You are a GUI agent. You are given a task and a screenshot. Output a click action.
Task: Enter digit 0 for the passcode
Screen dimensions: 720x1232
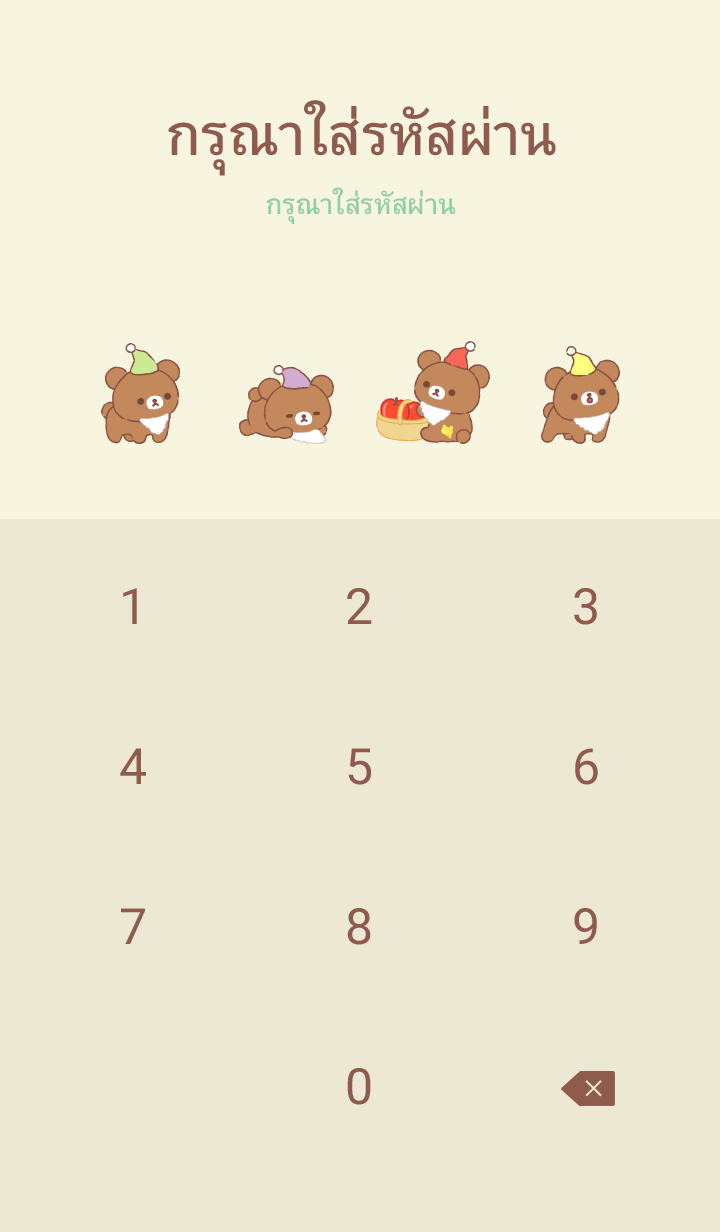point(359,1087)
